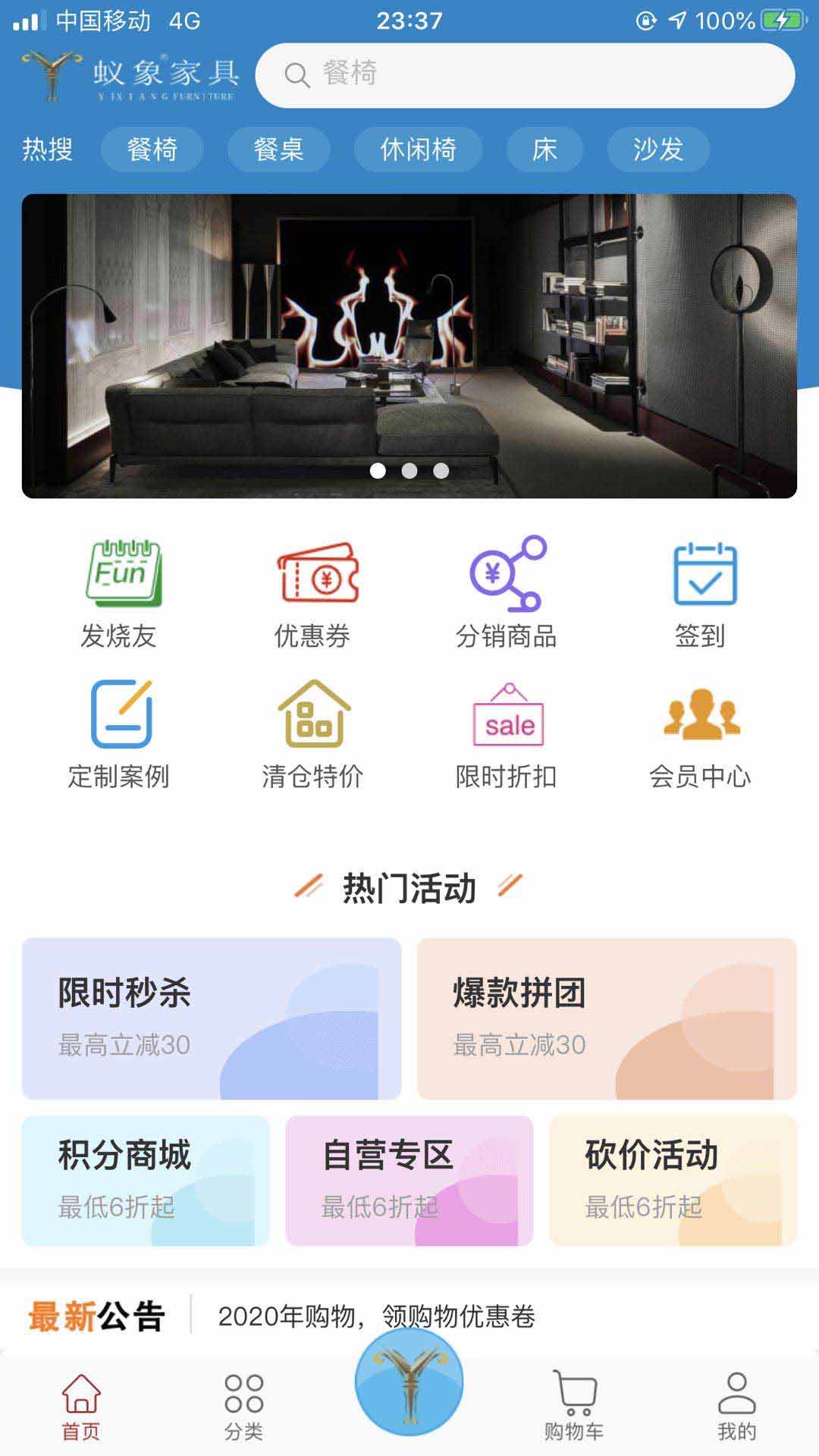This screenshot has height=1456, width=819.
Task: Open the 限时秒杀 activity card
Action: 211,1018
